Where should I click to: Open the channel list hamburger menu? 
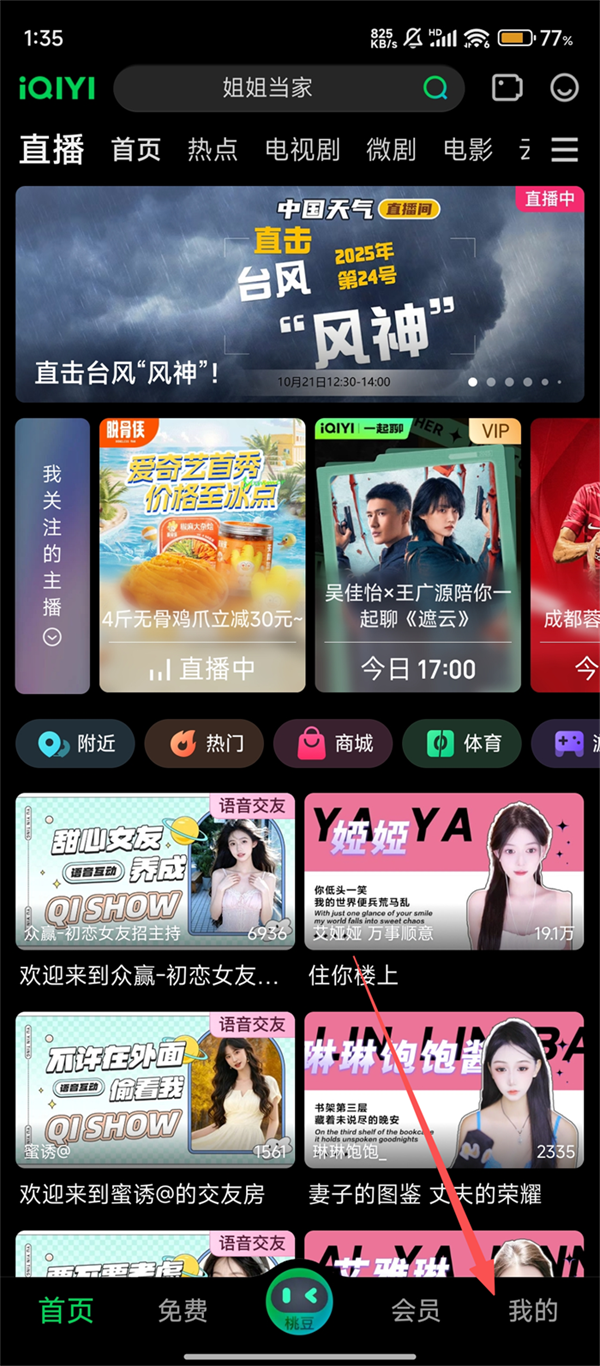pyautogui.click(x=565, y=150)
